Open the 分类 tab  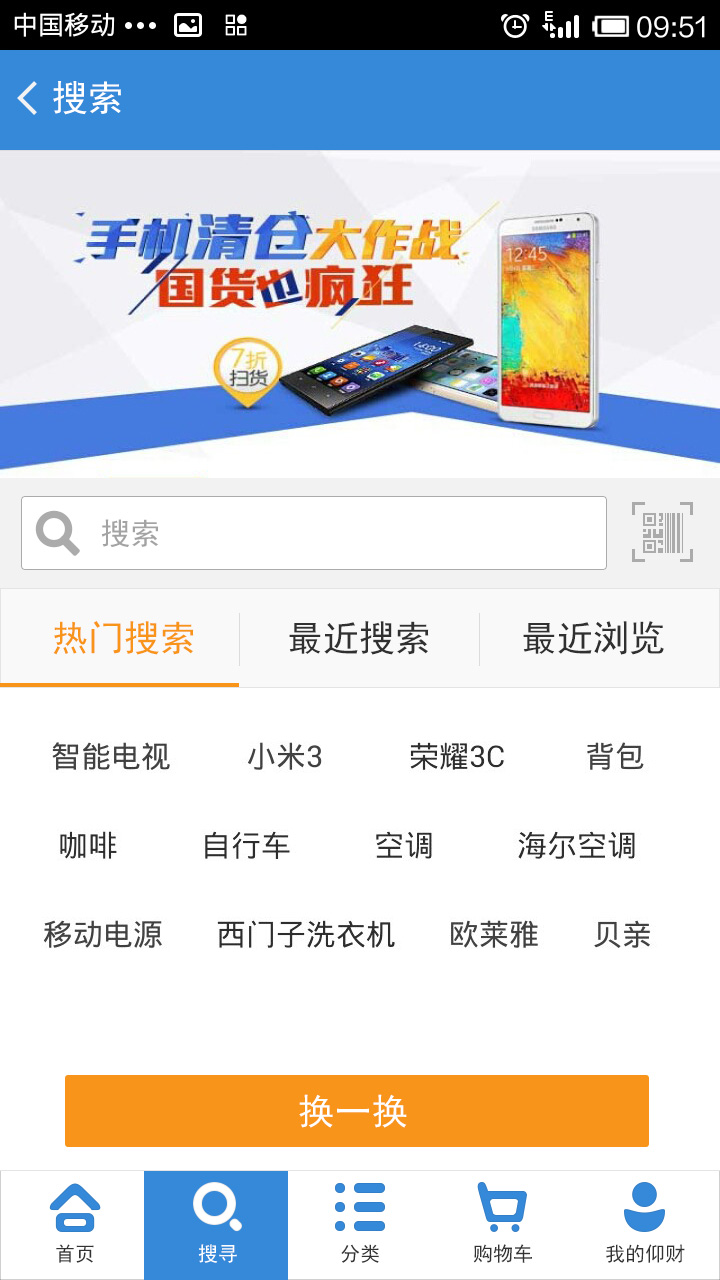[x=360, y=1224]
